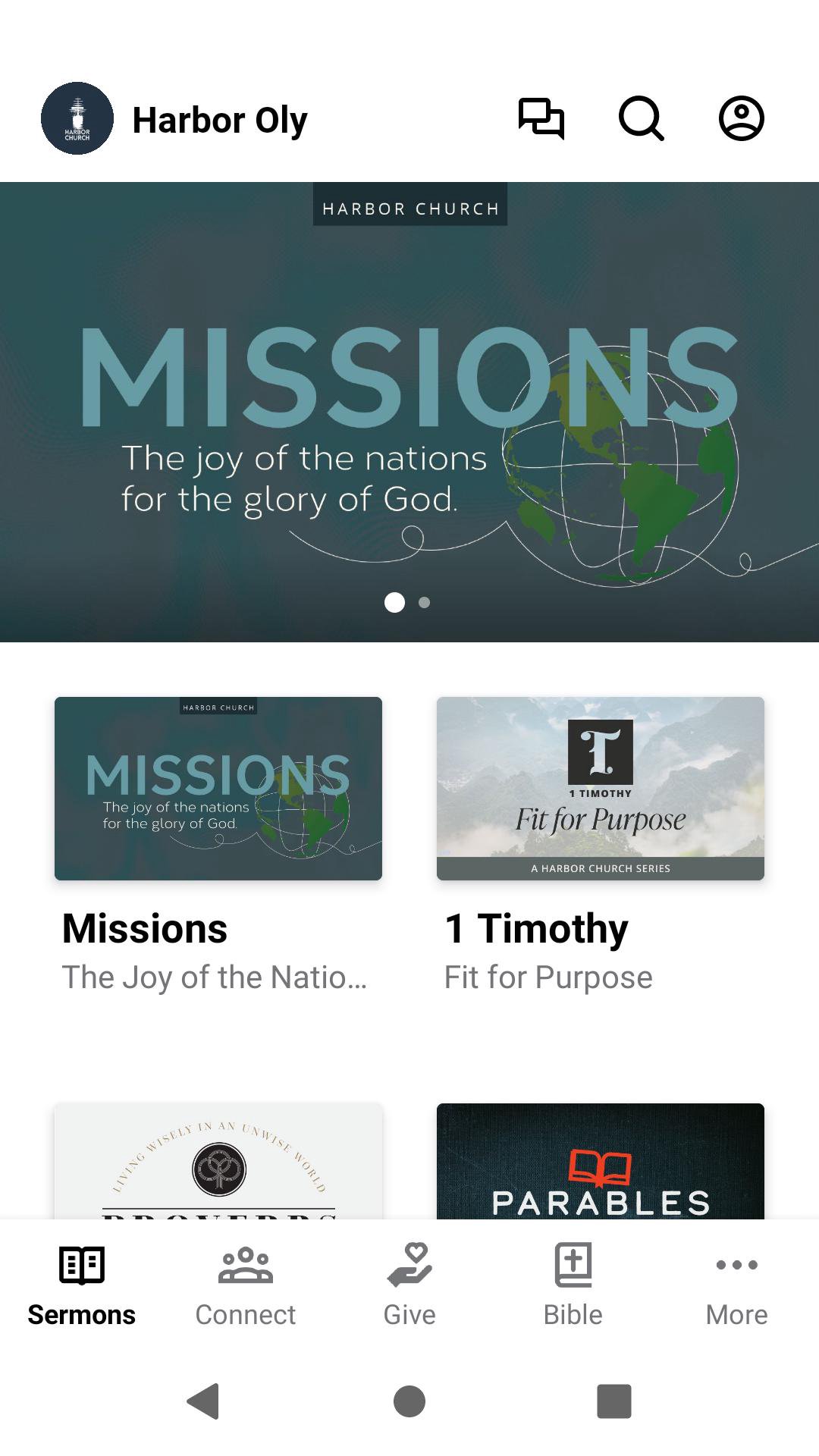The image size is (819, 1456).
Task: Open the Parables series card
Action: [x=601, y=1162]
